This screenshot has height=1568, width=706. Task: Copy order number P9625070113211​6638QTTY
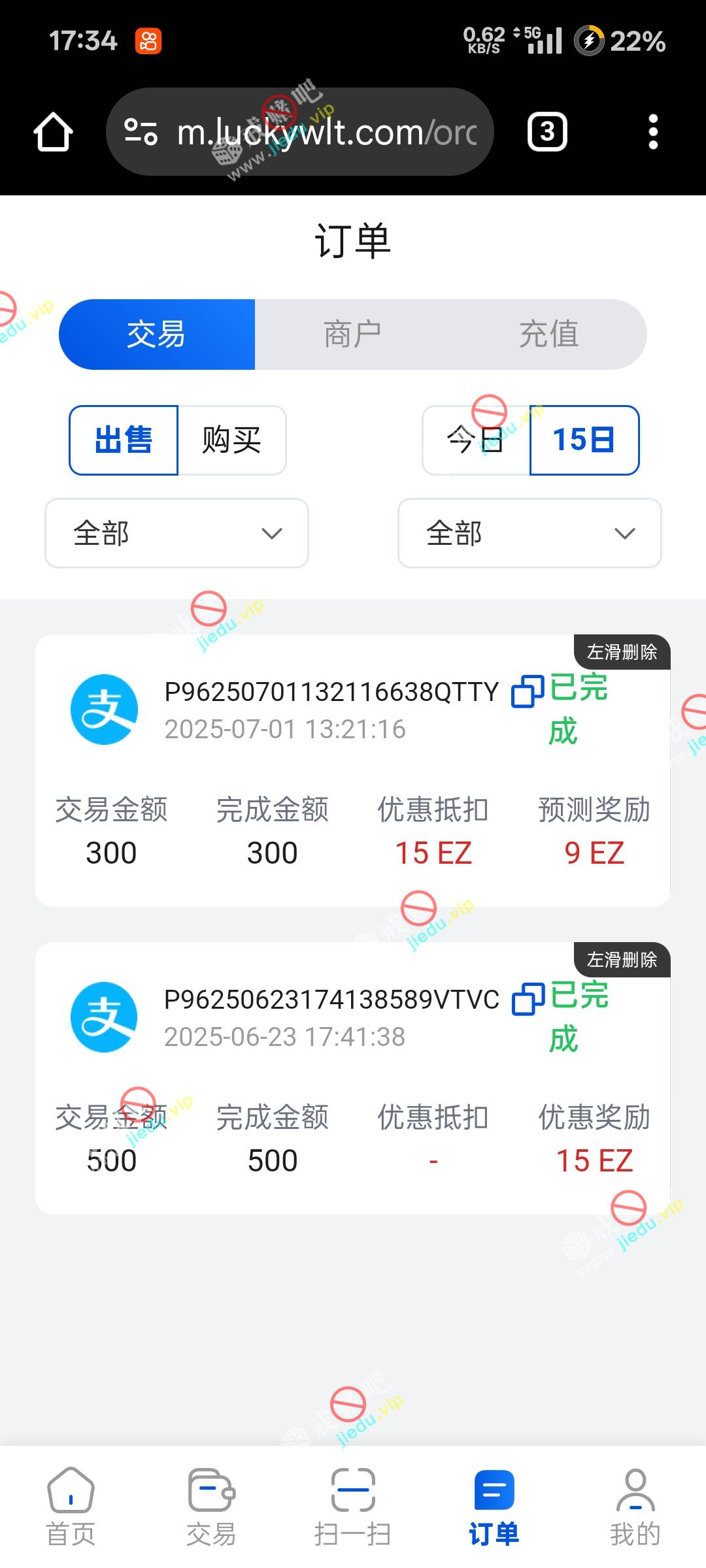coord(528,691)
